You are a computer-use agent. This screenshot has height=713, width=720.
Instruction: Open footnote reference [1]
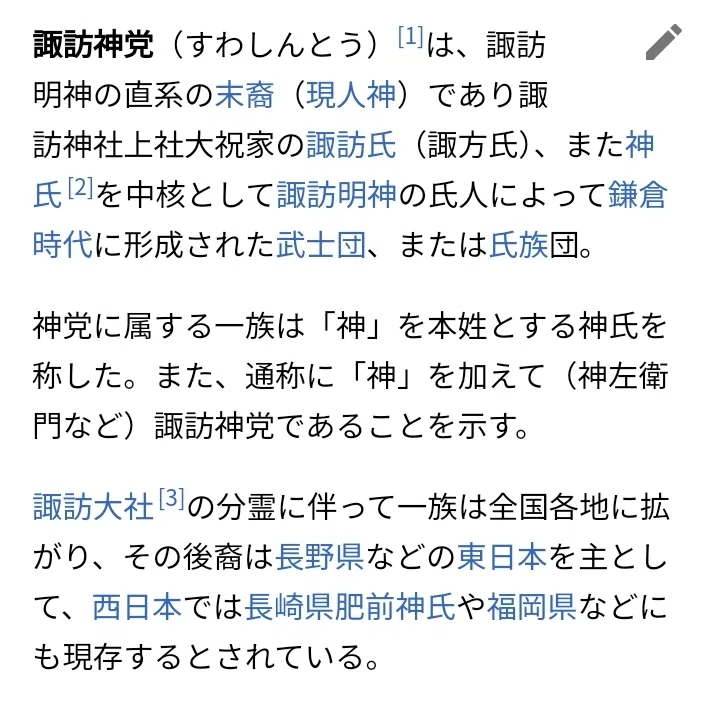(x=410, y=37)
